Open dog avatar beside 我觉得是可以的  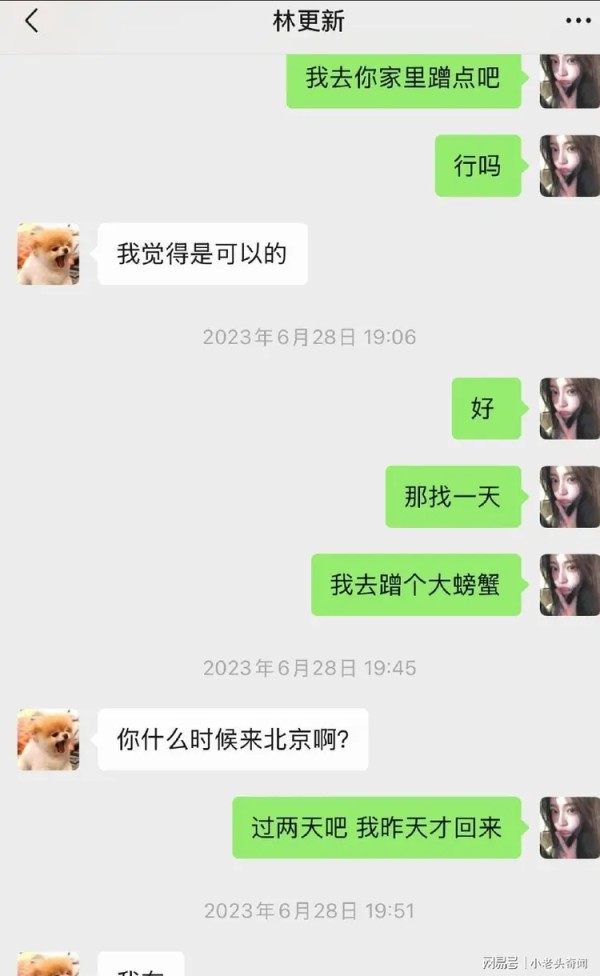point(48,254)
